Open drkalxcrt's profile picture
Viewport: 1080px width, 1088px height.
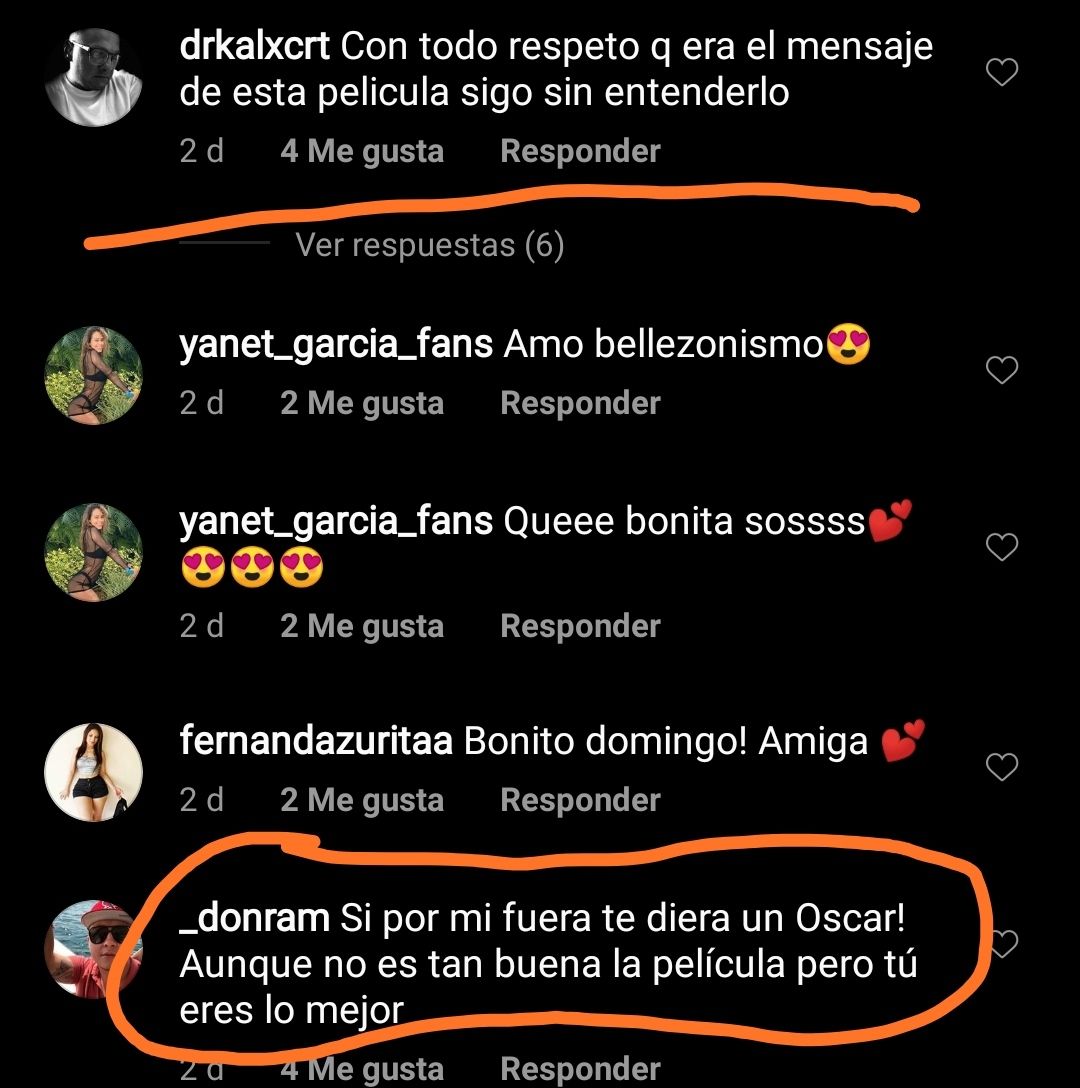tap(95, 77)
